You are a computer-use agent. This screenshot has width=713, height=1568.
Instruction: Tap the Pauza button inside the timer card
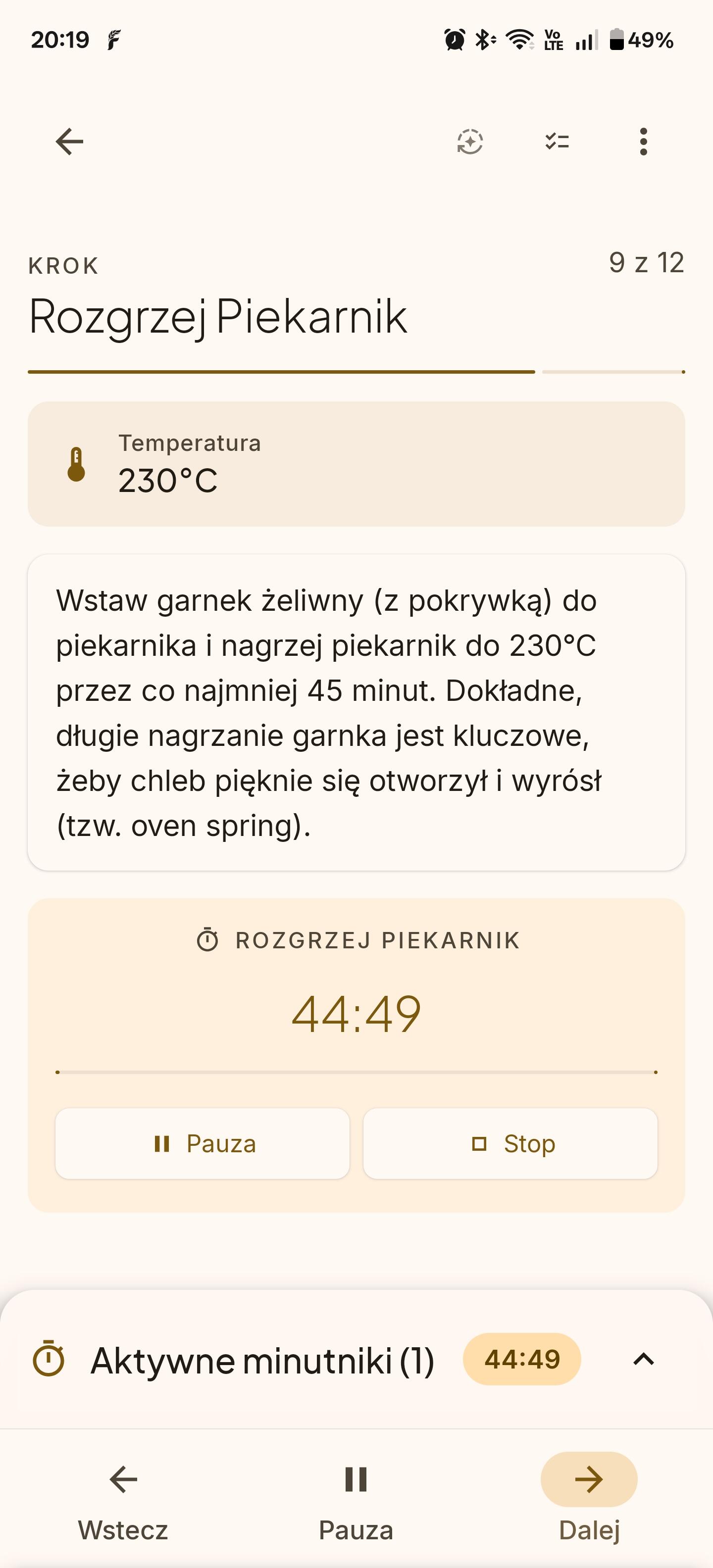[202, 1142]
